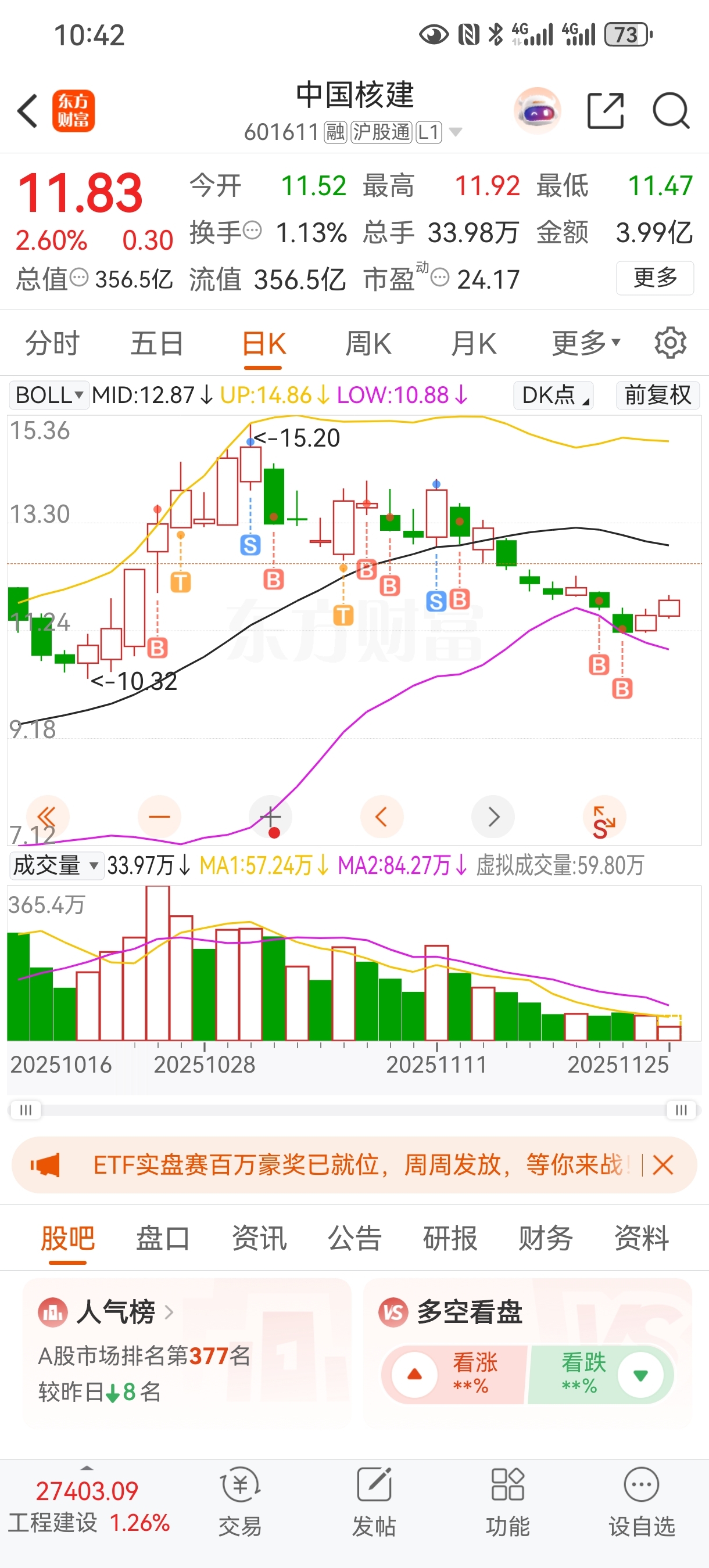Screen dimensions: 709x1568
Task: Change the 前复权 adjustment option
Action: click(x=658, y=395)
